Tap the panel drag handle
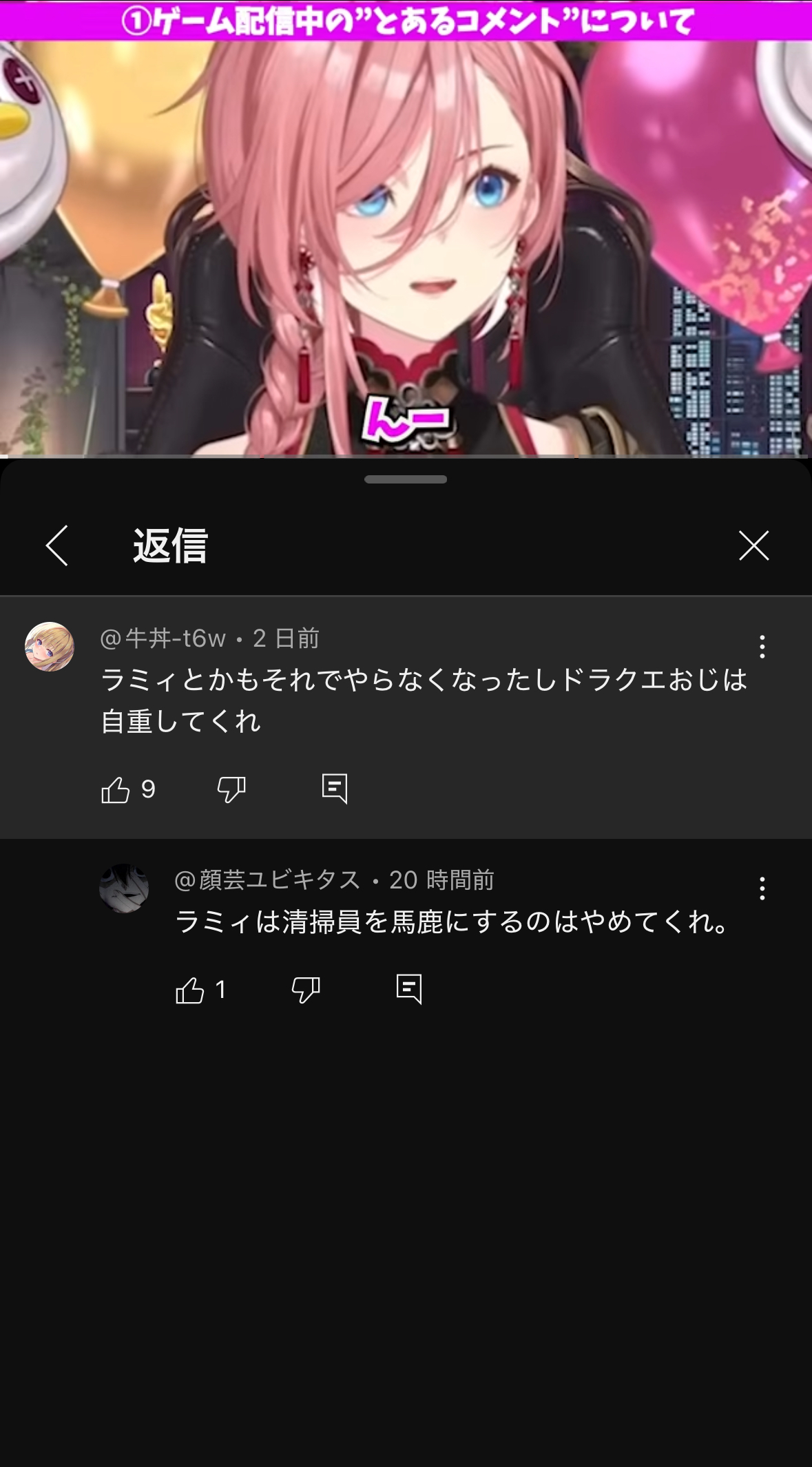This screenshot has height=1467, width=812. tap(406, 479)
